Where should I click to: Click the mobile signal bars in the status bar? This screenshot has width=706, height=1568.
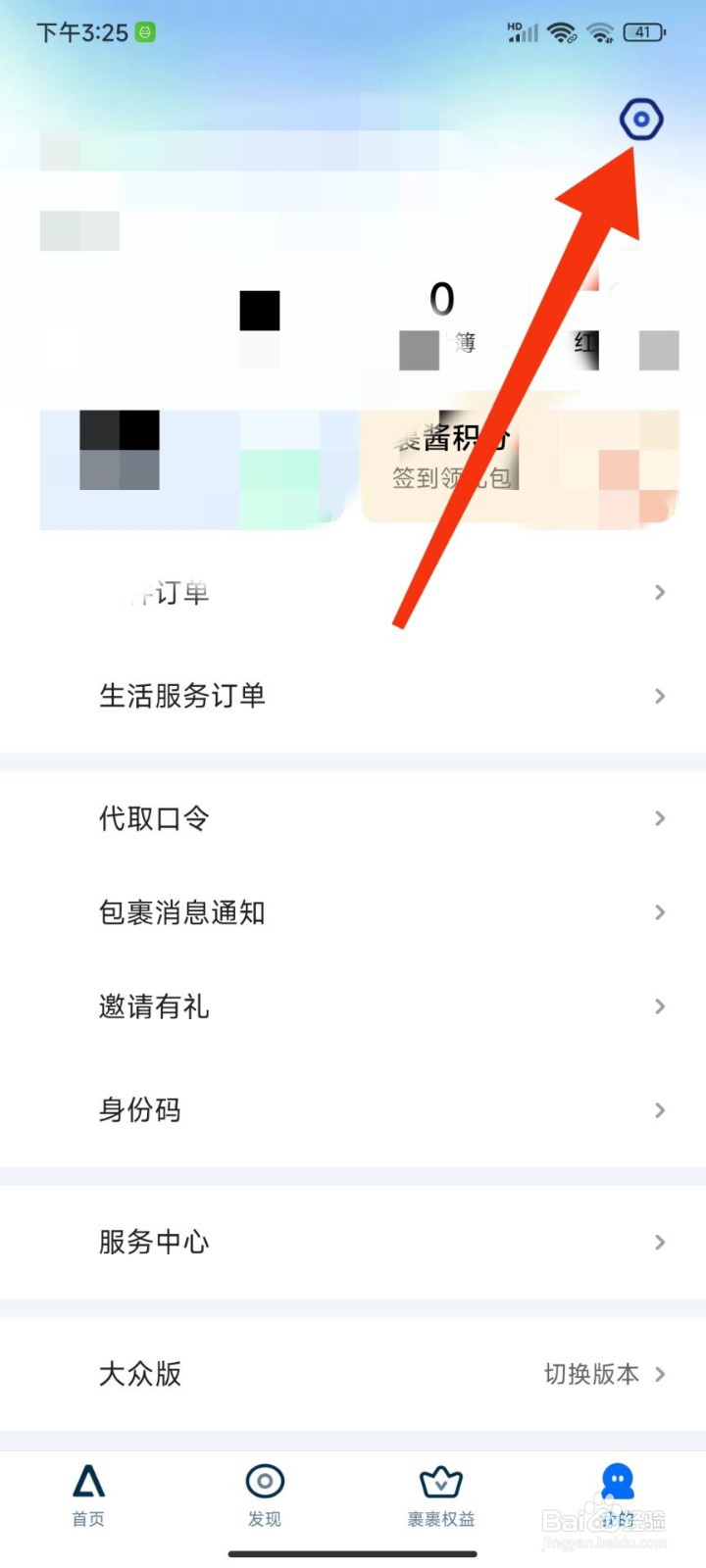(522, 31)
